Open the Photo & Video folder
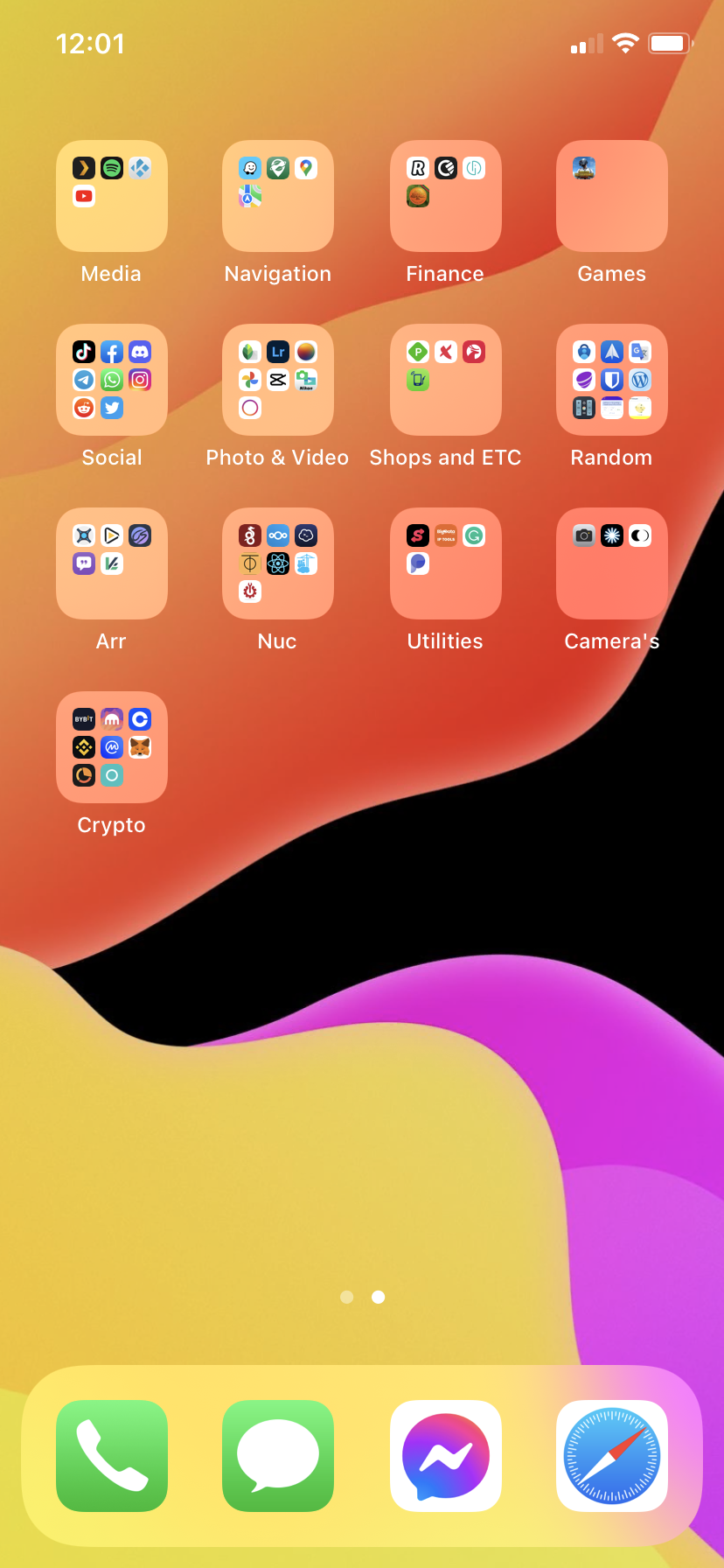The image size is (724, 1568). coord(278,380)
